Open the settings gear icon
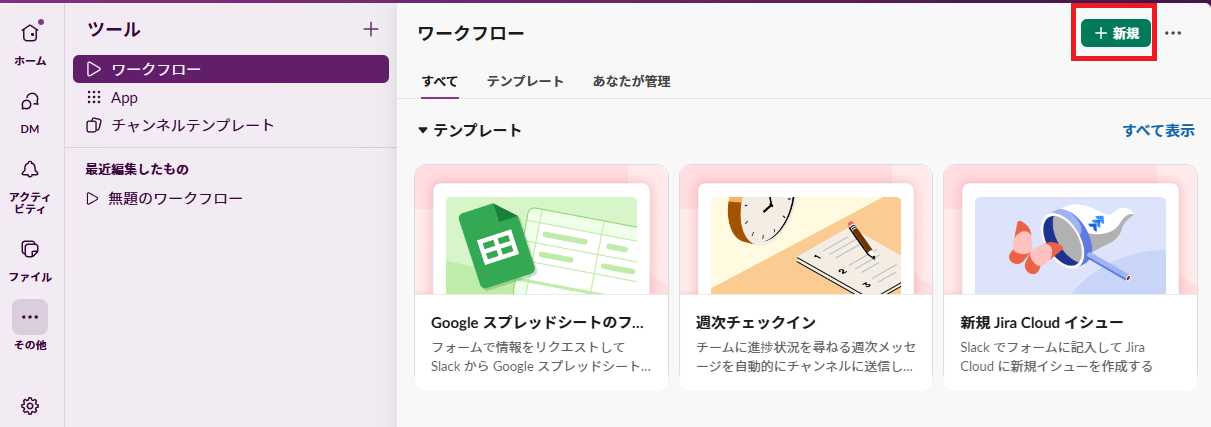Screen dimensions: 1211x427 click(x=30, y=405)
